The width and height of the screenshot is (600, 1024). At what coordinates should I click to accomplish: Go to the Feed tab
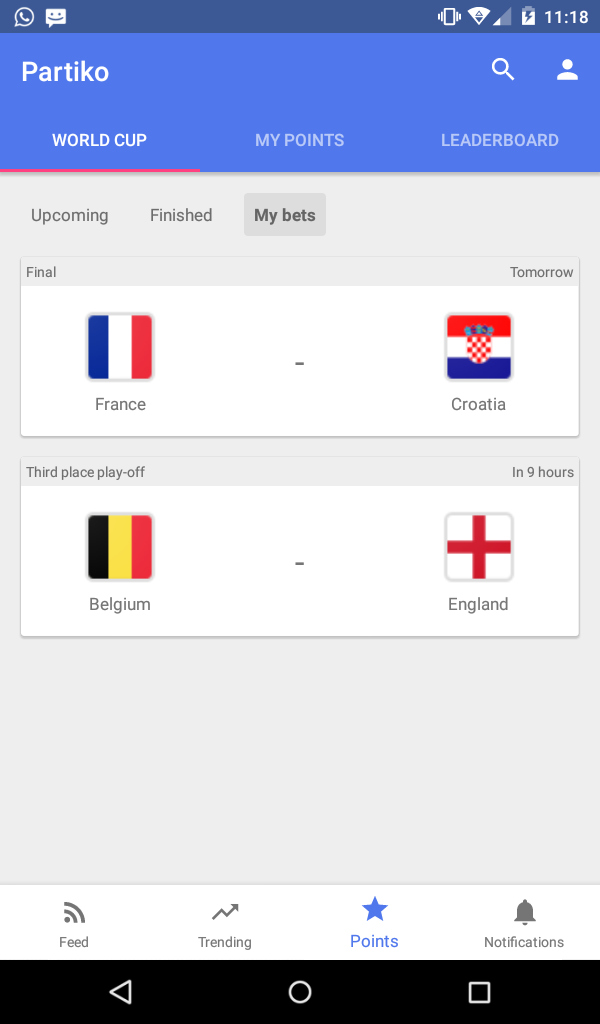tap(74, 923)
